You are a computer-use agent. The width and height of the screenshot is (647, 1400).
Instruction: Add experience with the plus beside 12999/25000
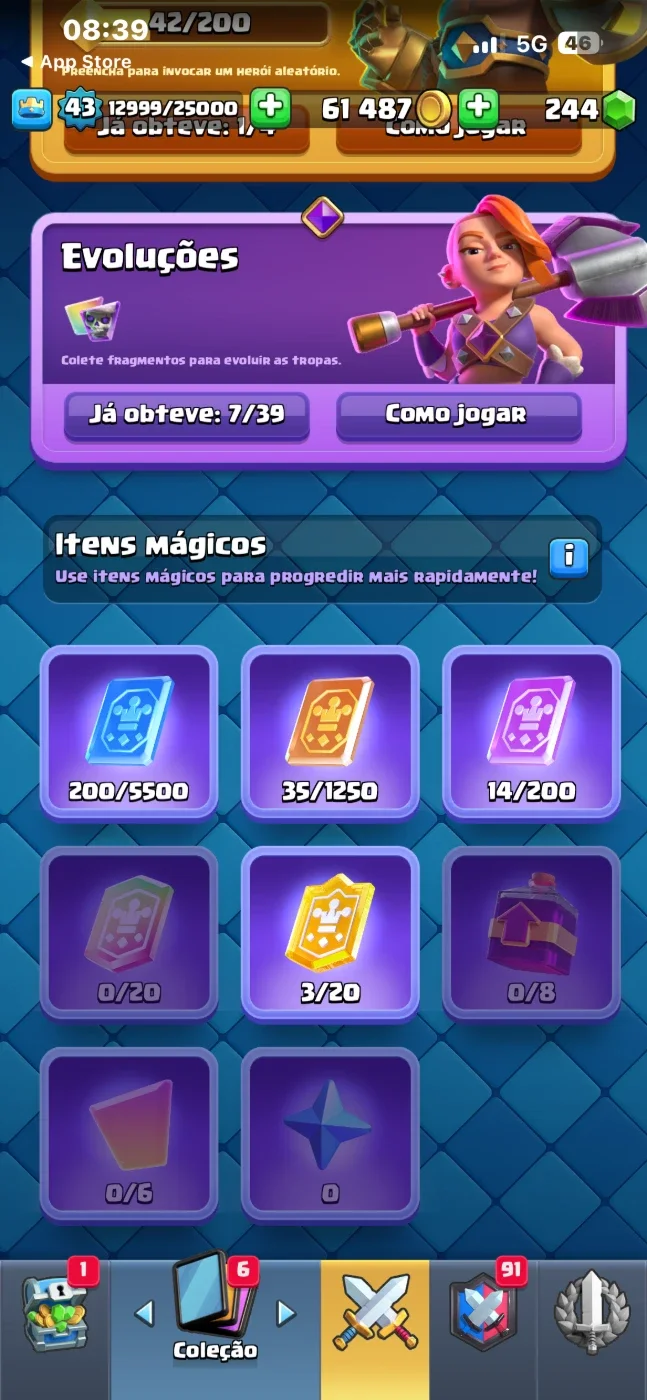269,107
